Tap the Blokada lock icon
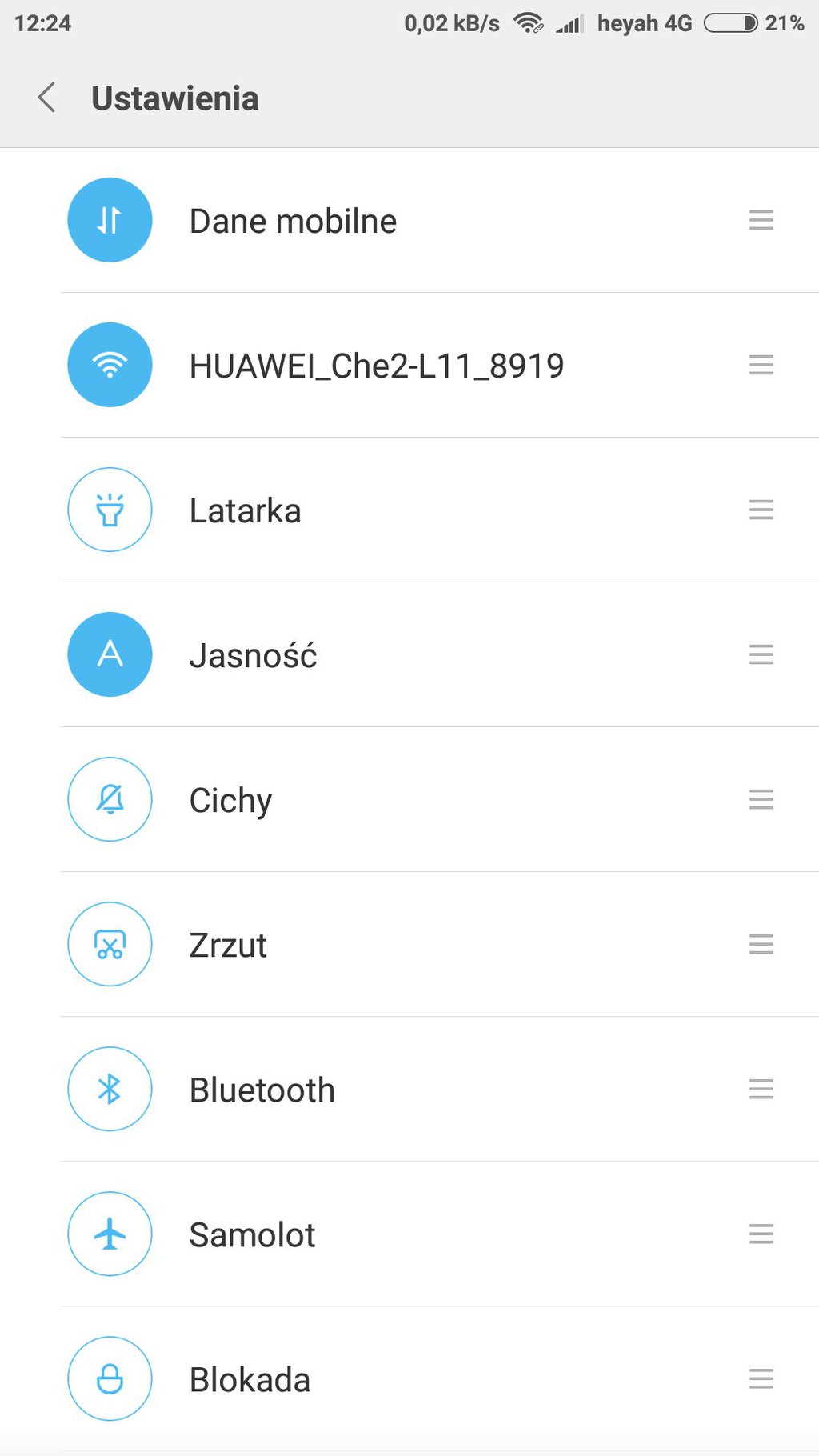The image size is (819, 1456). 110,1378
